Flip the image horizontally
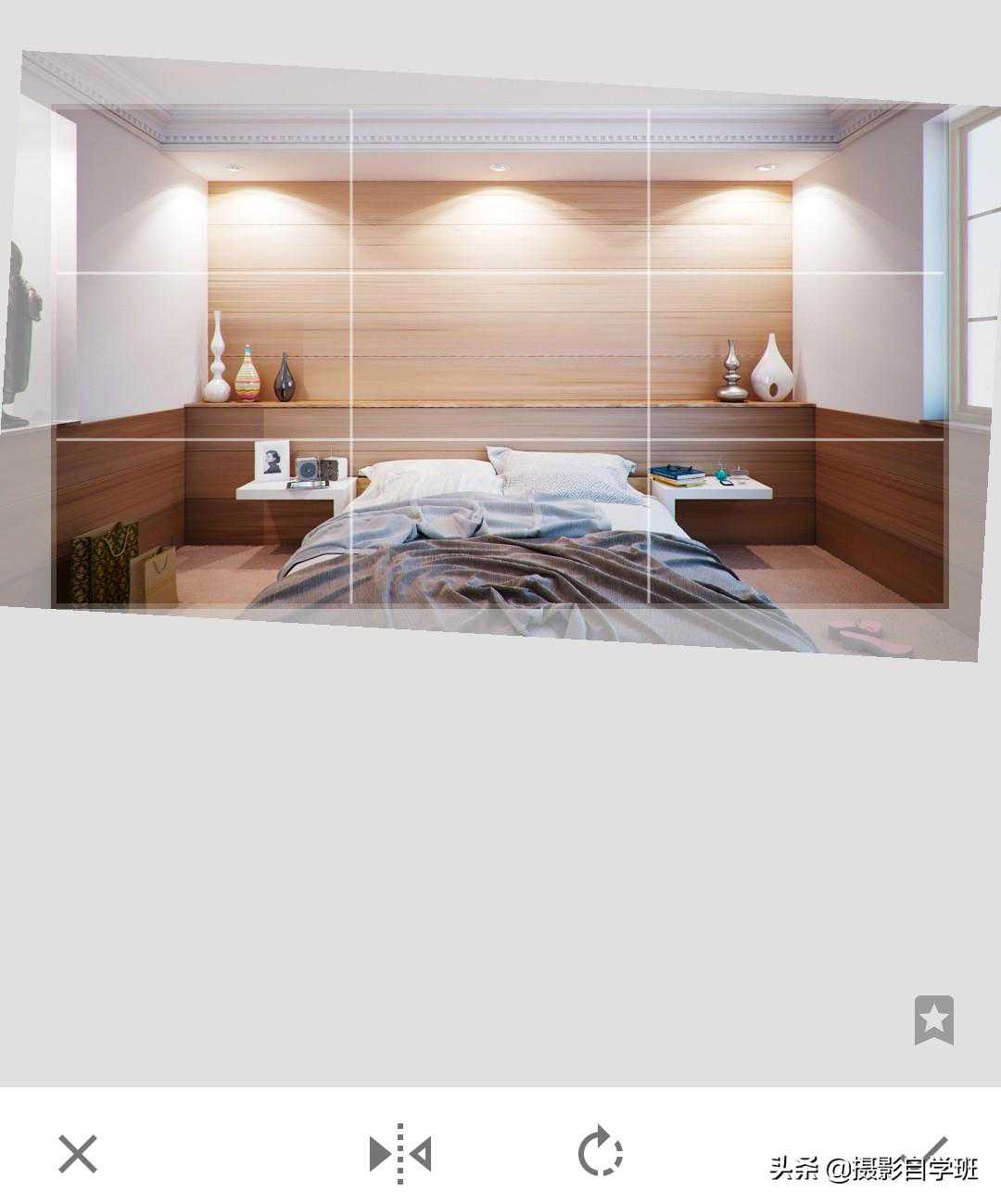The height and width of the screenshot is (1204, 1001). [400, 1154]
